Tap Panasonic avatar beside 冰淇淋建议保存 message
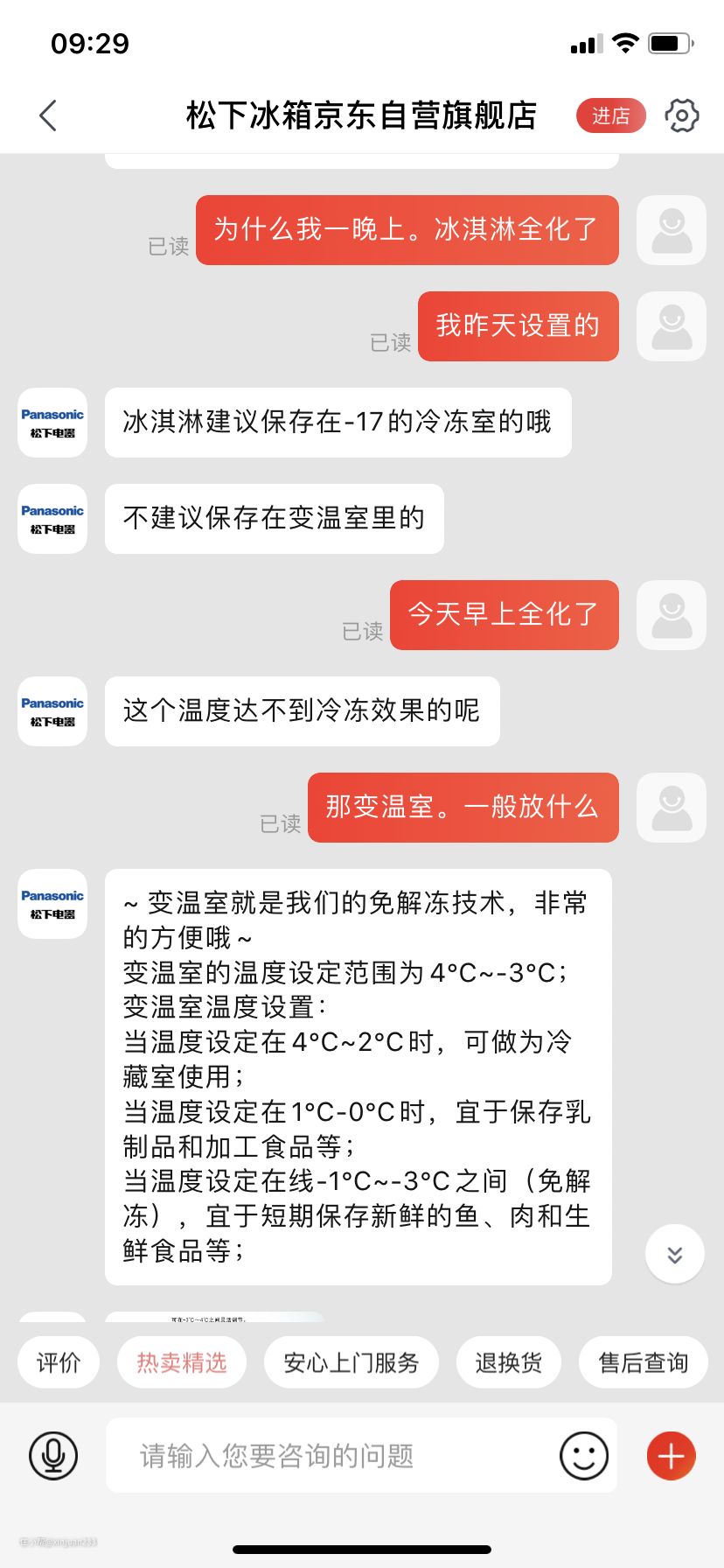The image size is (724, 1568). [52, 423]
